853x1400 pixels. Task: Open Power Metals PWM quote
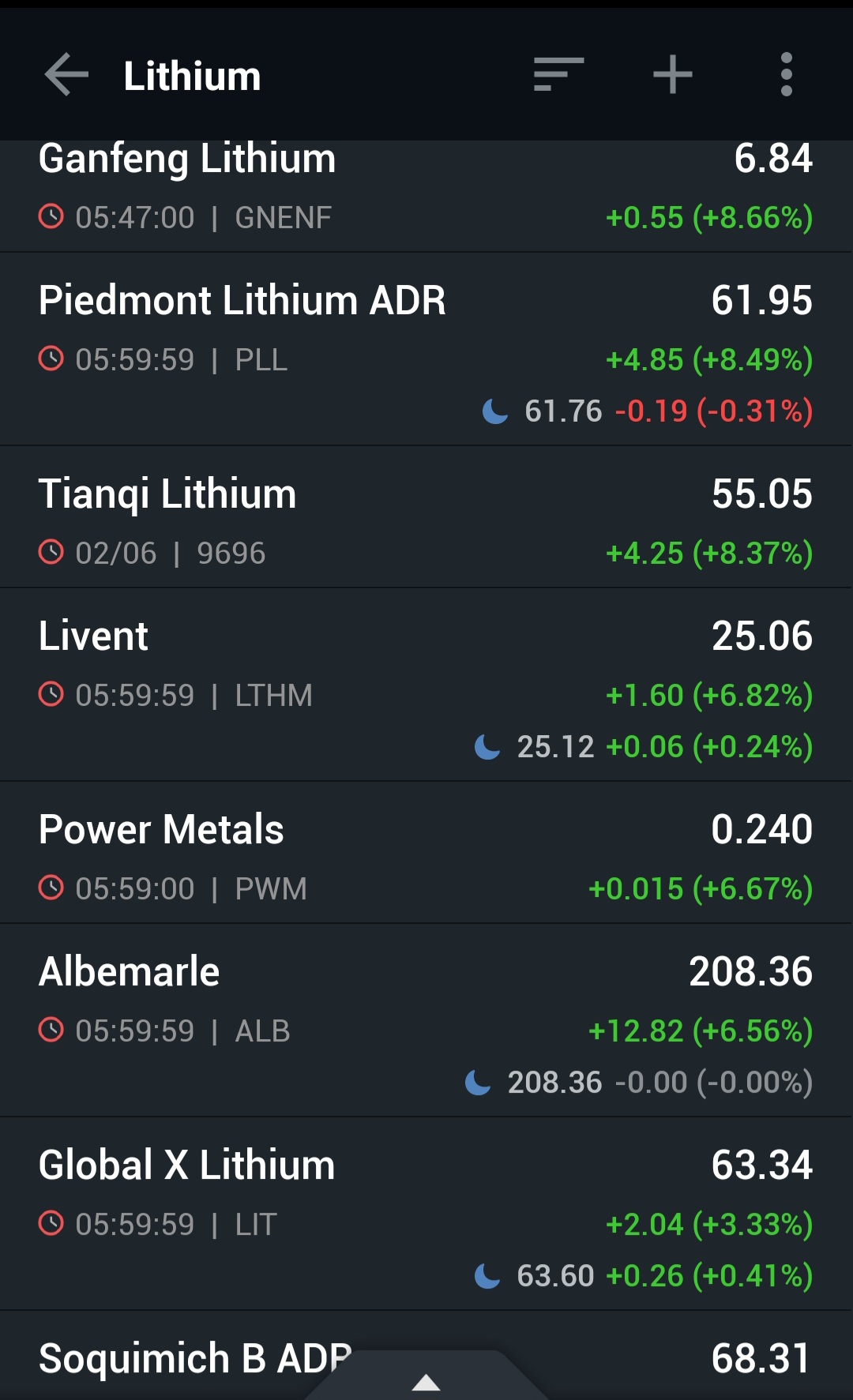pos(426,853)
